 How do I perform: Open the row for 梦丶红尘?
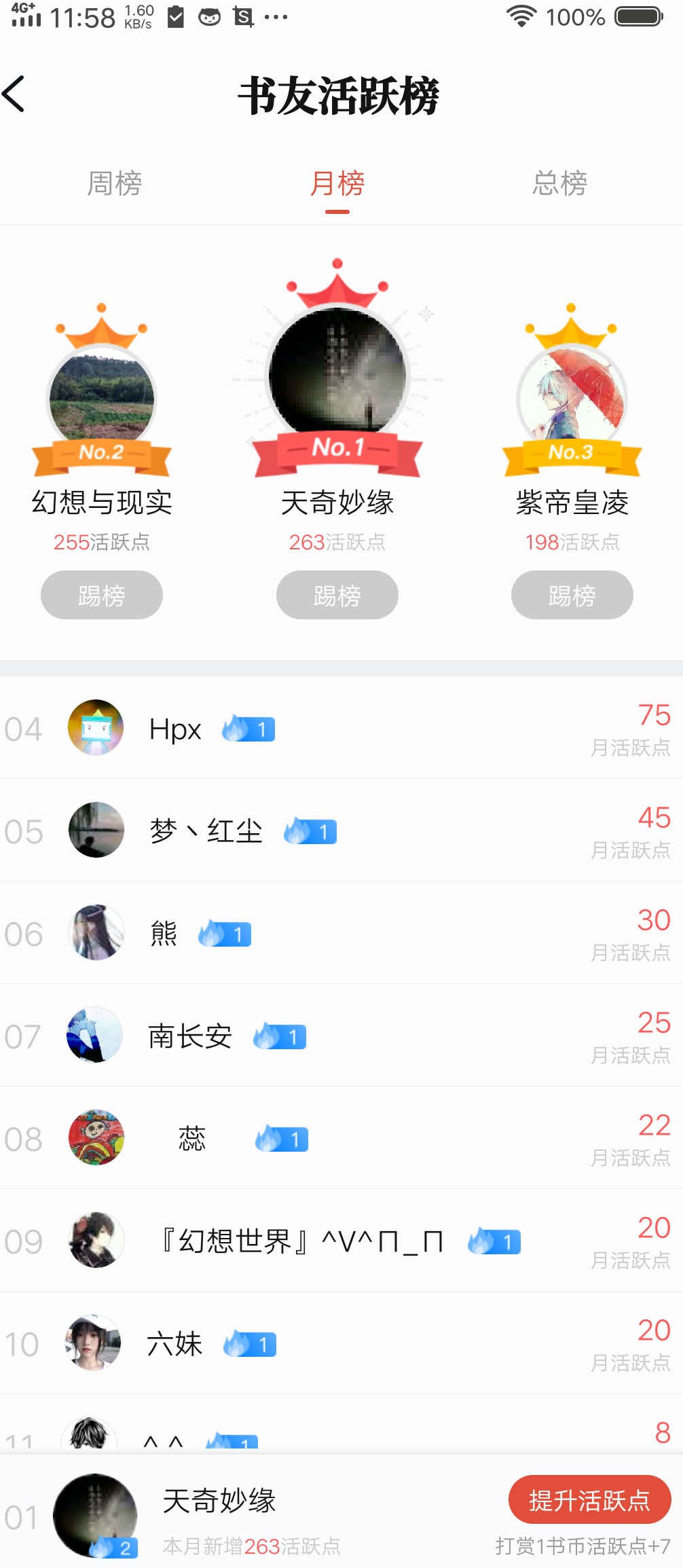(339, 831)
